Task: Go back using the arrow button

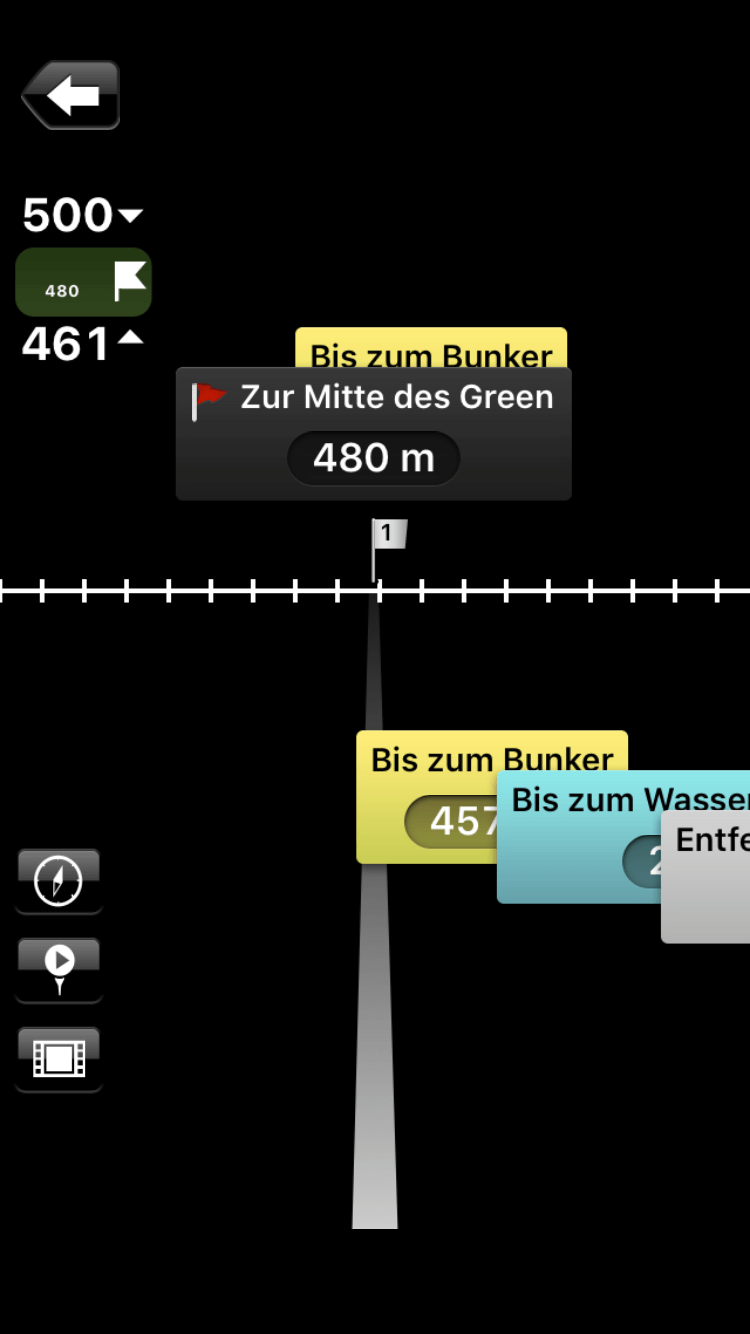Action: [x=71, y=96]
